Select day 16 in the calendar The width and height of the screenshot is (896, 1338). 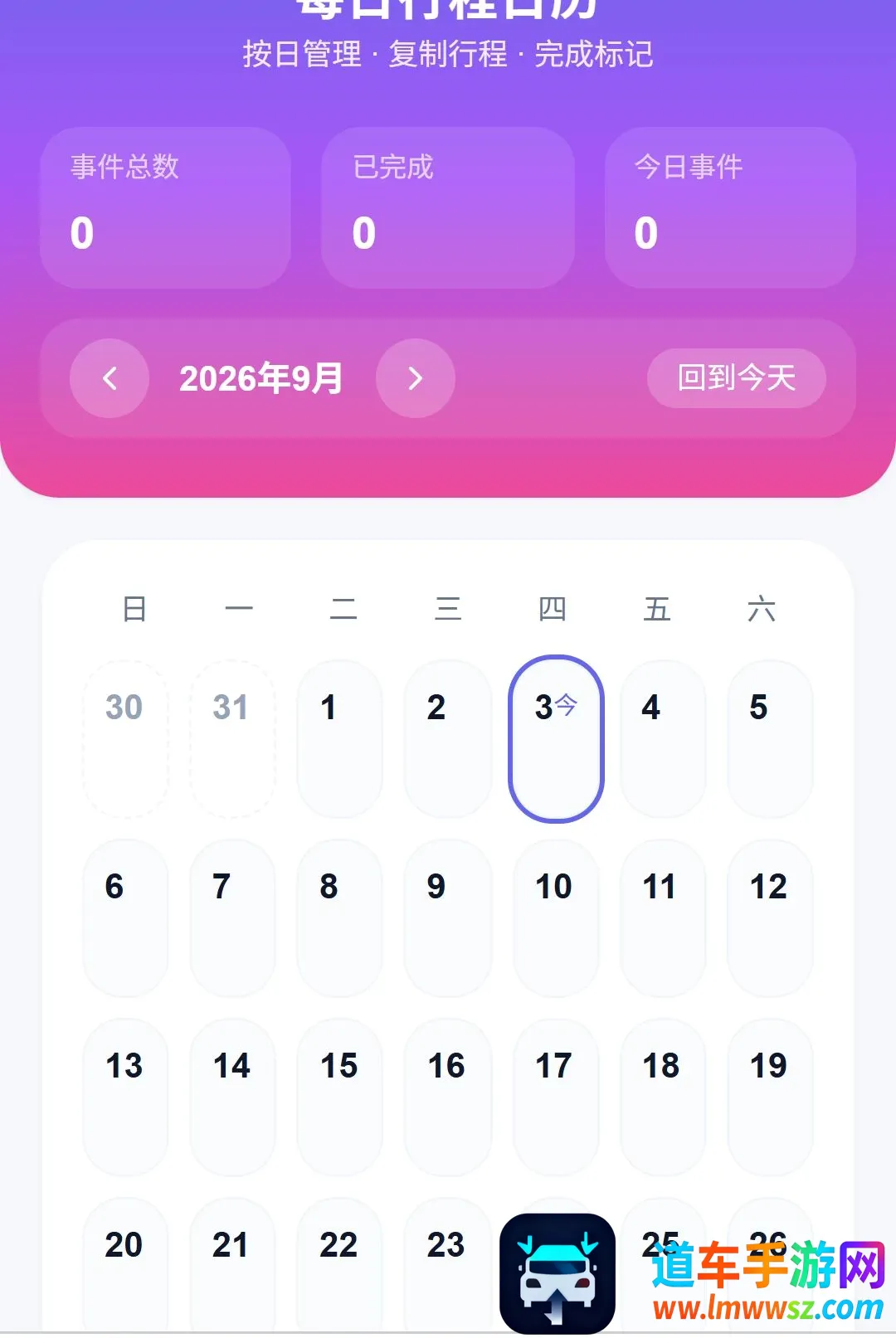point(448,1097)
